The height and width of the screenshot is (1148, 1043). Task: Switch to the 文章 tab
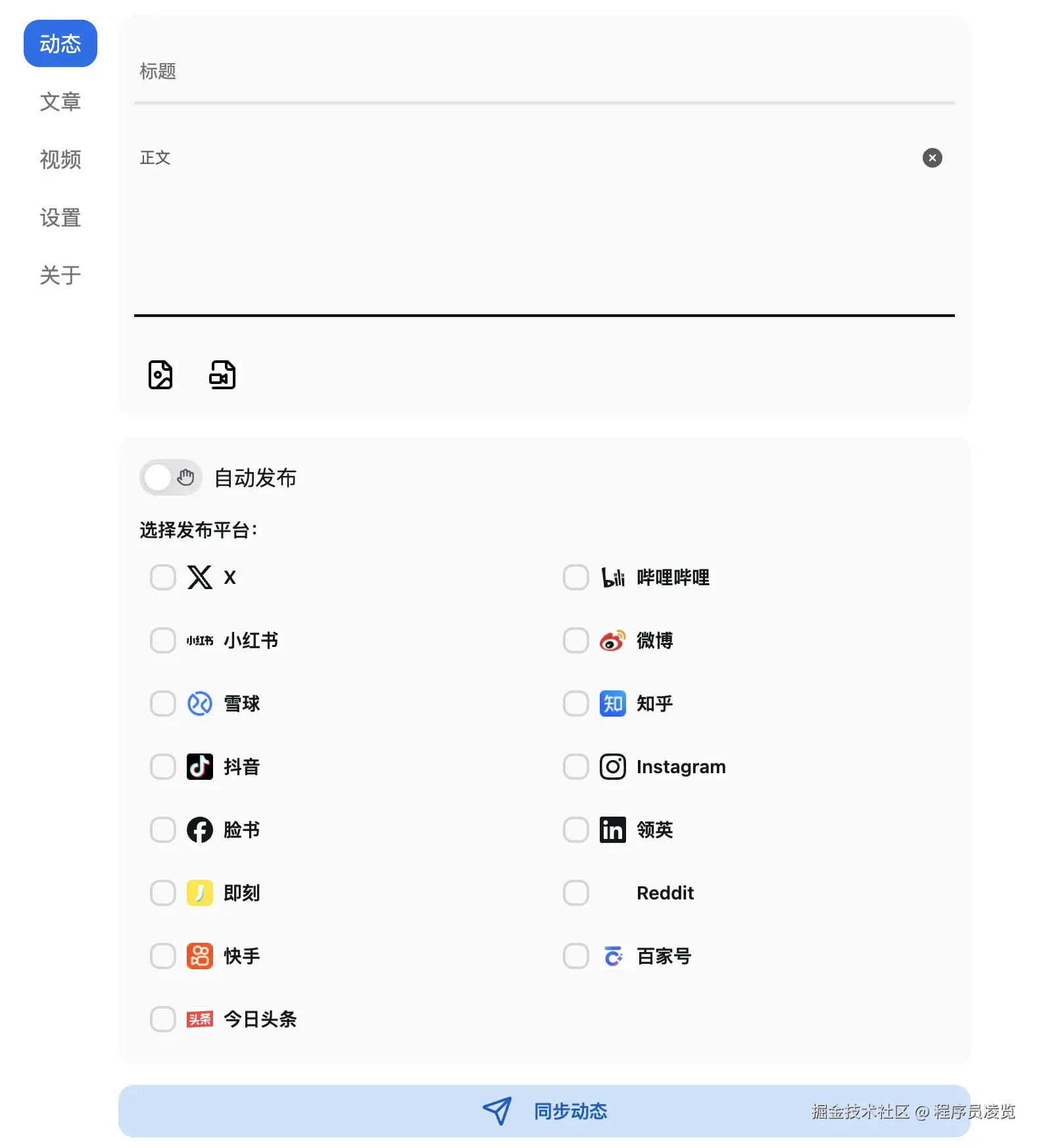[60, 102]
